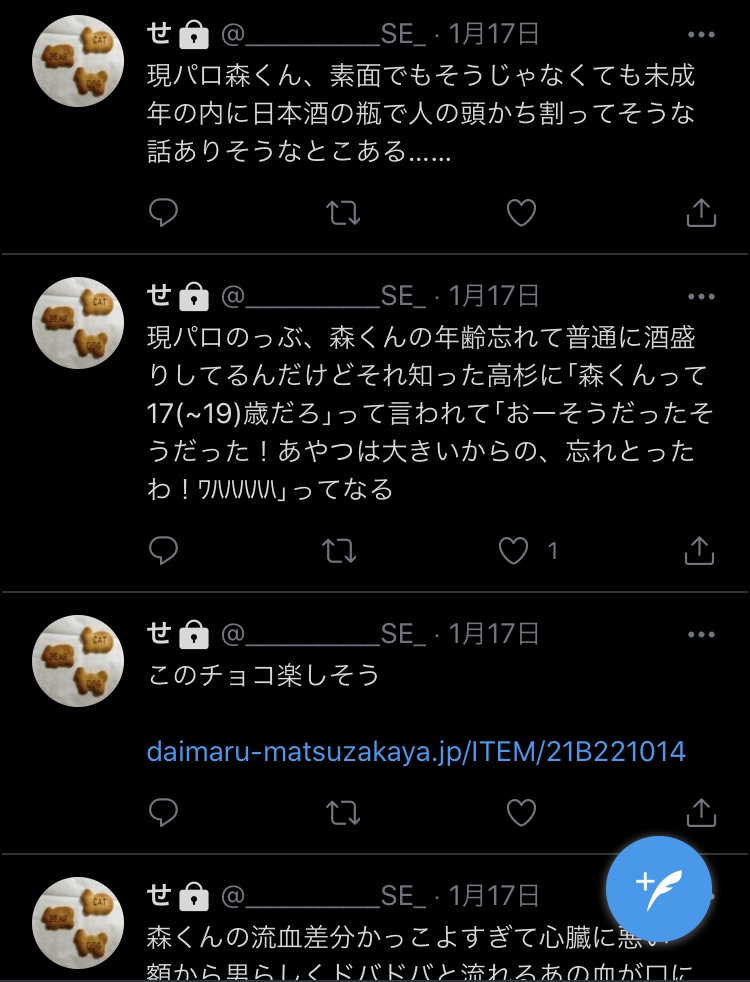Image resolution: width=750 pixels, height=982 pixels.
Task: Reply to the このチョコ楽しそう tweet
Action: [x=163, y=812]
